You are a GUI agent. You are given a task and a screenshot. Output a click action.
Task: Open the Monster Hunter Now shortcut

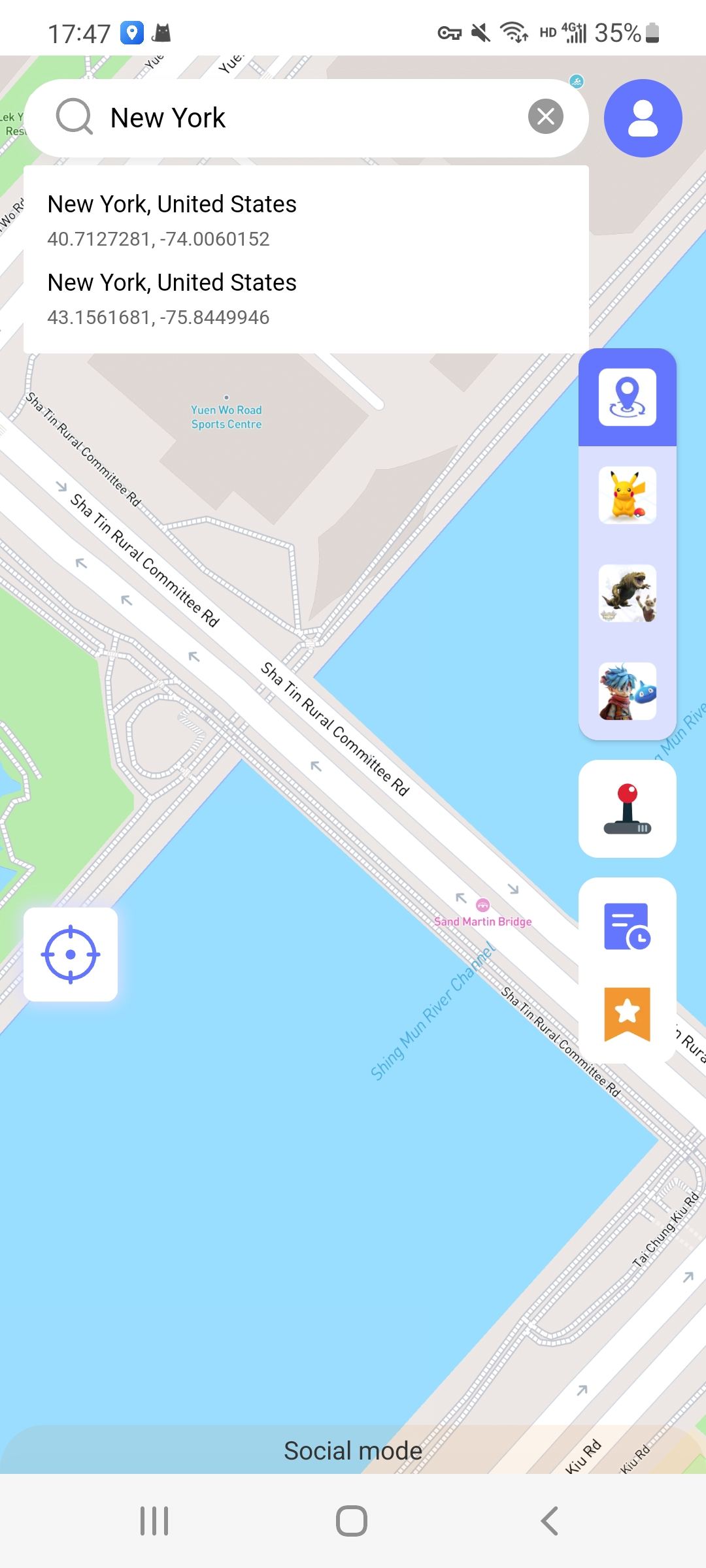coord(626,595)
